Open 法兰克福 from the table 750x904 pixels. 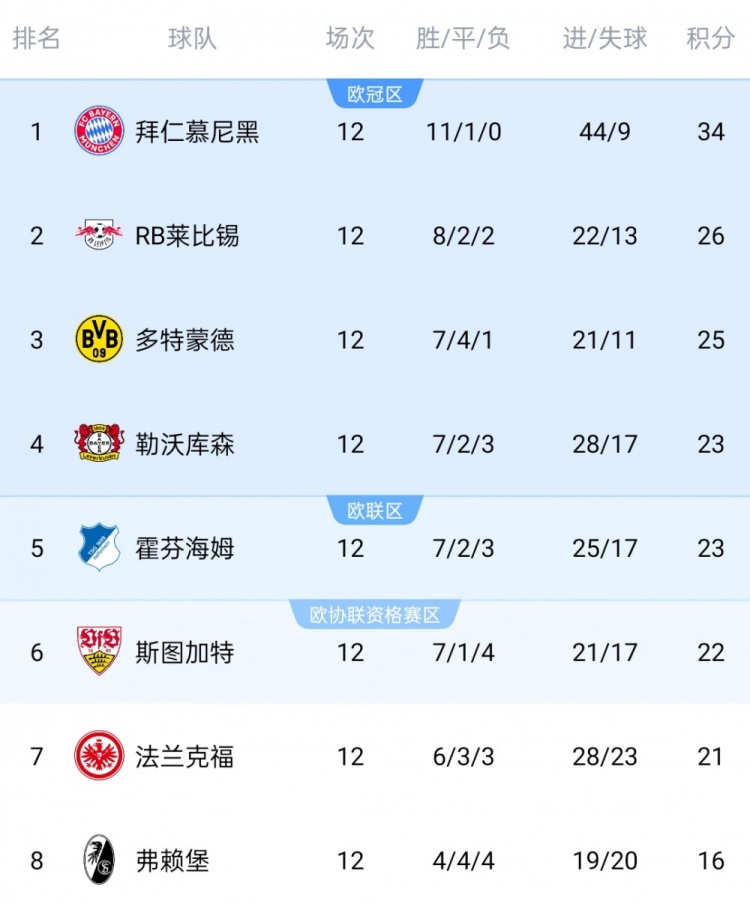click(x=185, y=756)
